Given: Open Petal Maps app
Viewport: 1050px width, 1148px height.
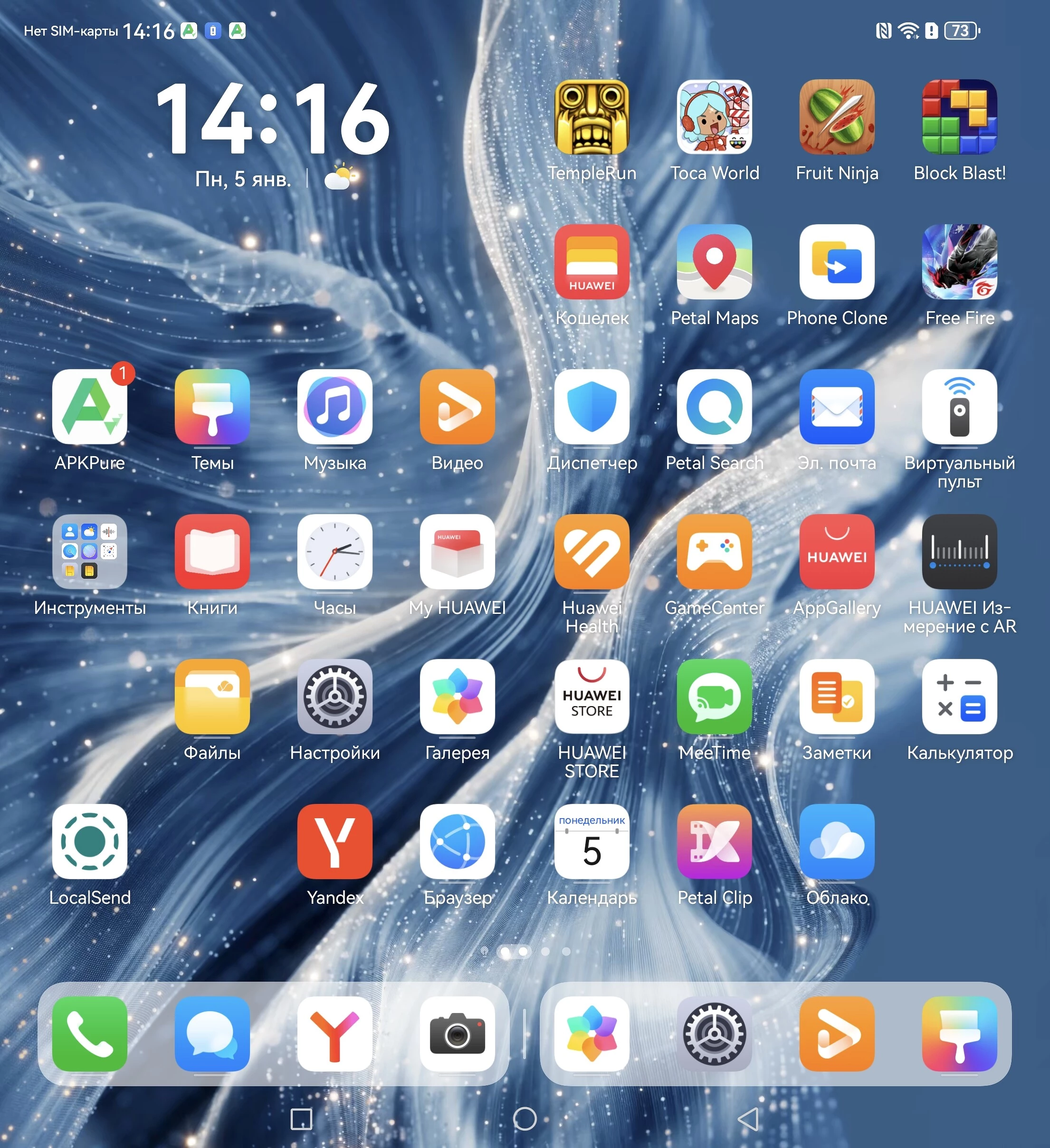Looking at the screenshot, I should coord(714,262).
